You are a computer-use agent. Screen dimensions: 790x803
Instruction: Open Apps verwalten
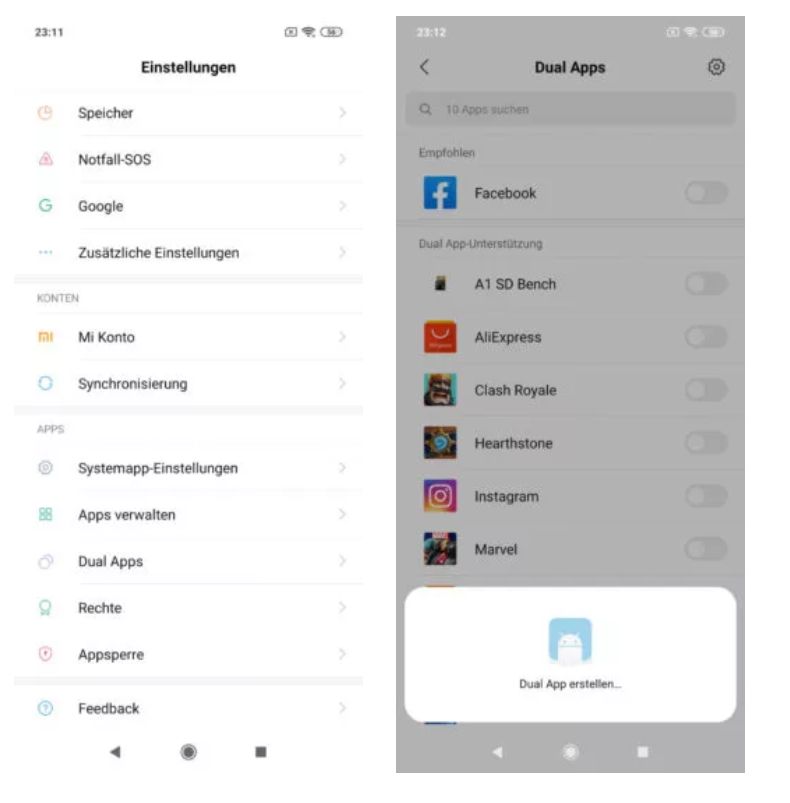click(x=188, y=515)
